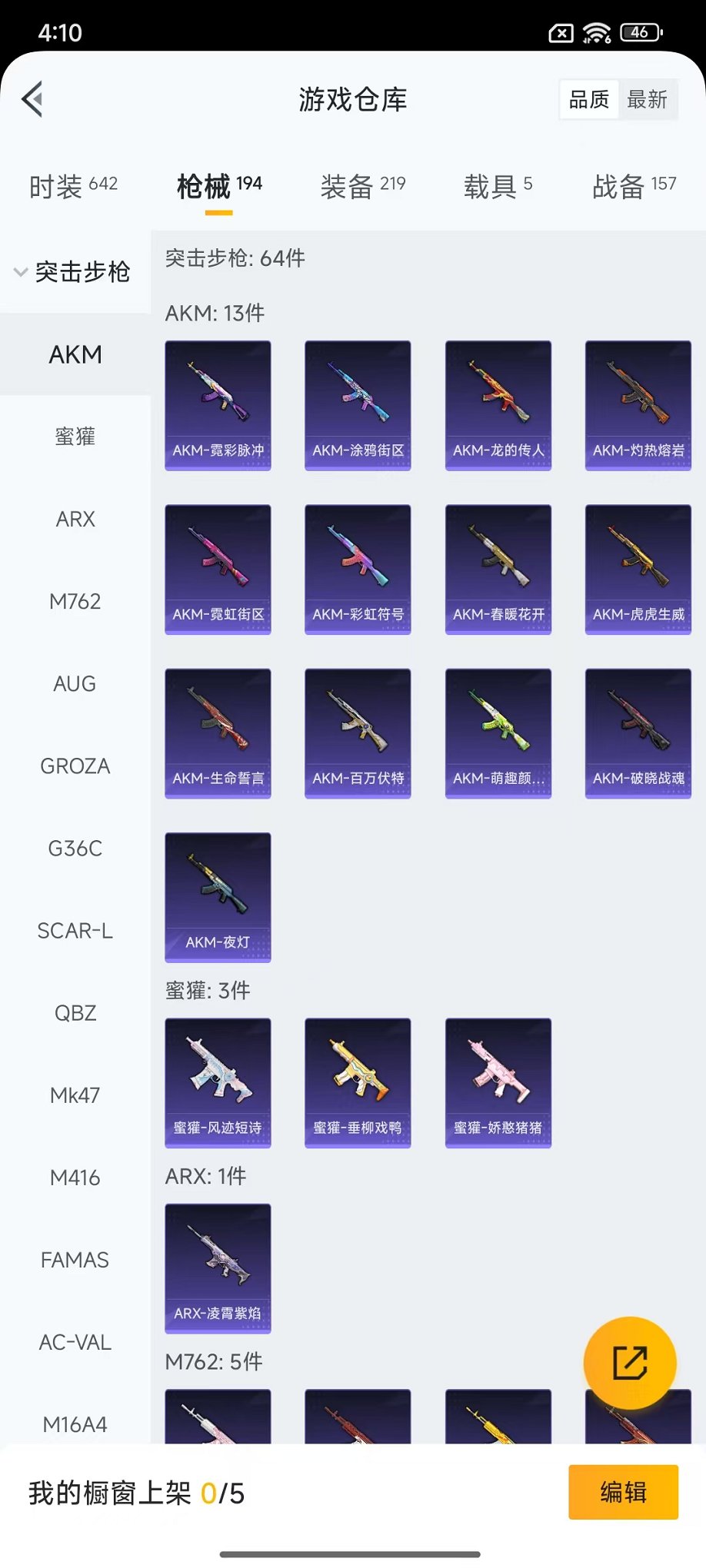Open the AKM-虎虎生威 skin card

point(638,569)
